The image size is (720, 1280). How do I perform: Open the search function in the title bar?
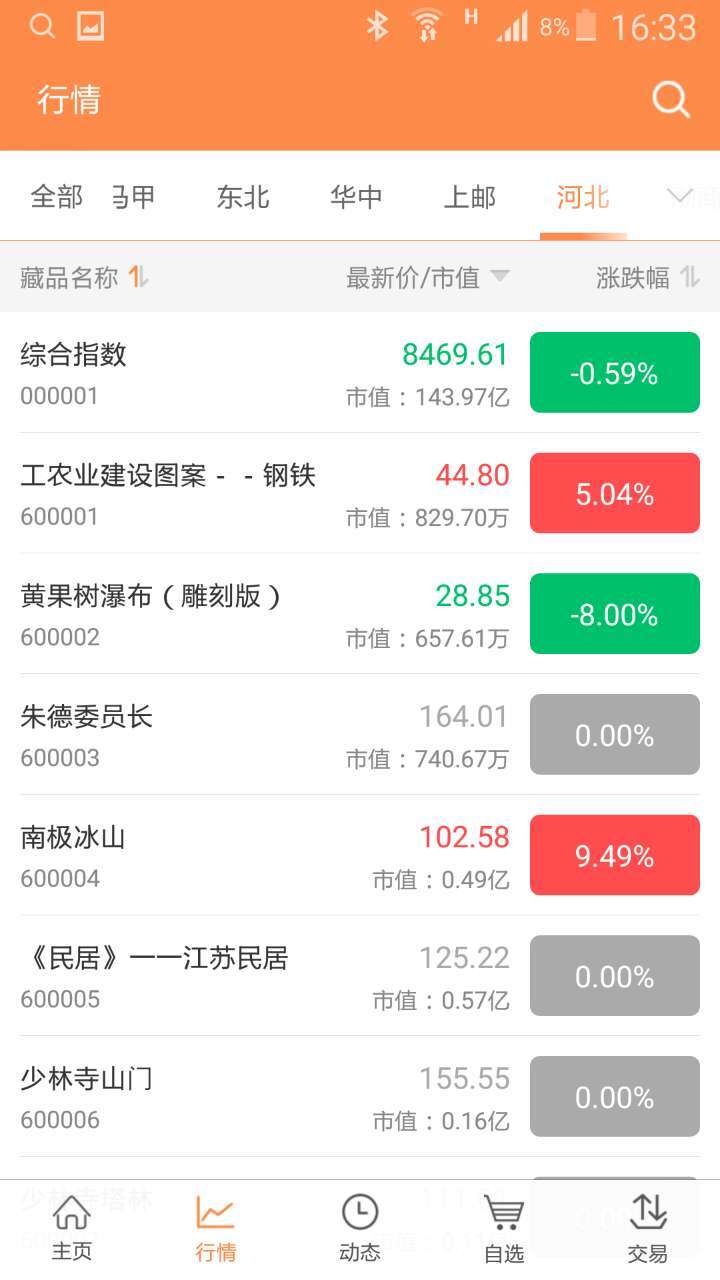pos(670,99)
